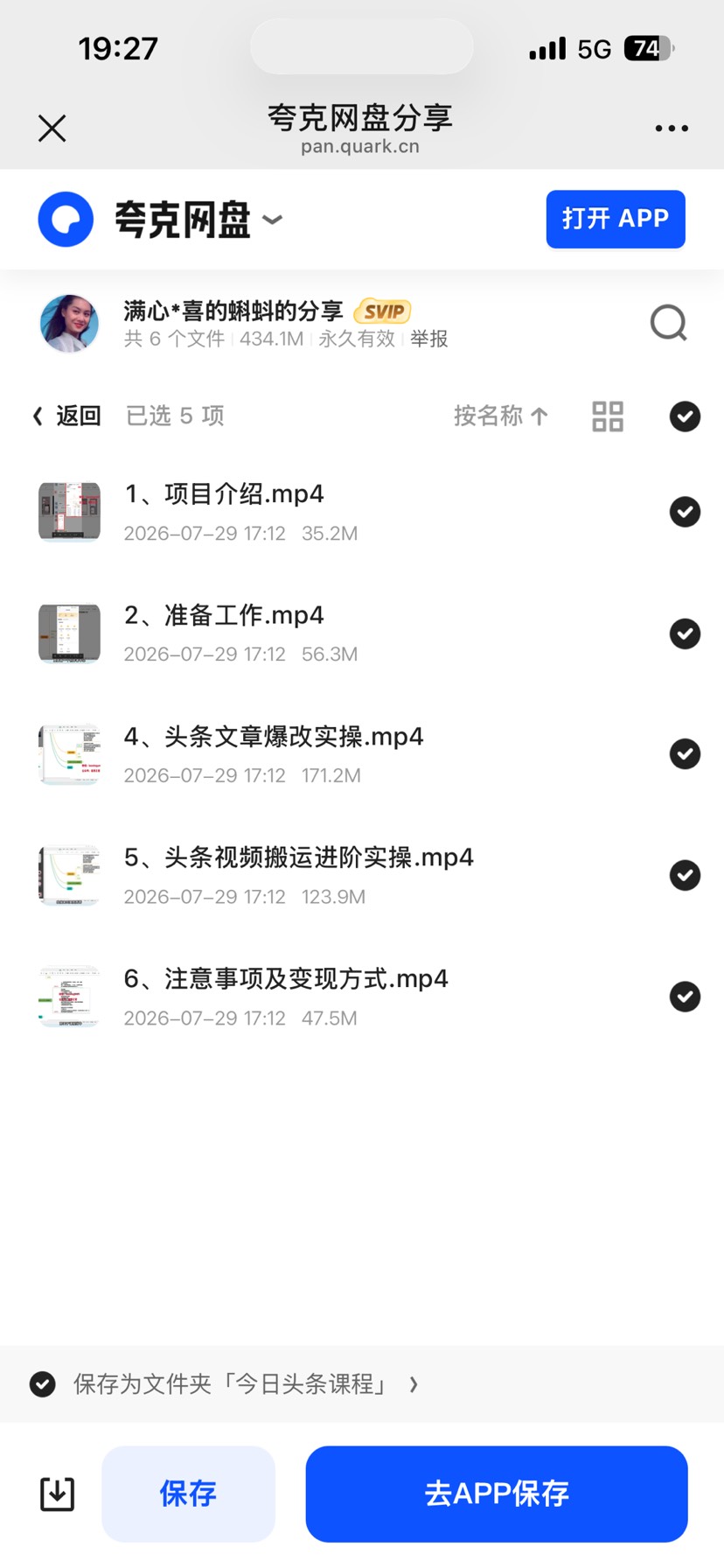Viewport: 724px width, 1568px height.
Task: Uncheck 6、注意事项及变现方式.mp4
Action: pyautogui.click(x=685, y=997)
